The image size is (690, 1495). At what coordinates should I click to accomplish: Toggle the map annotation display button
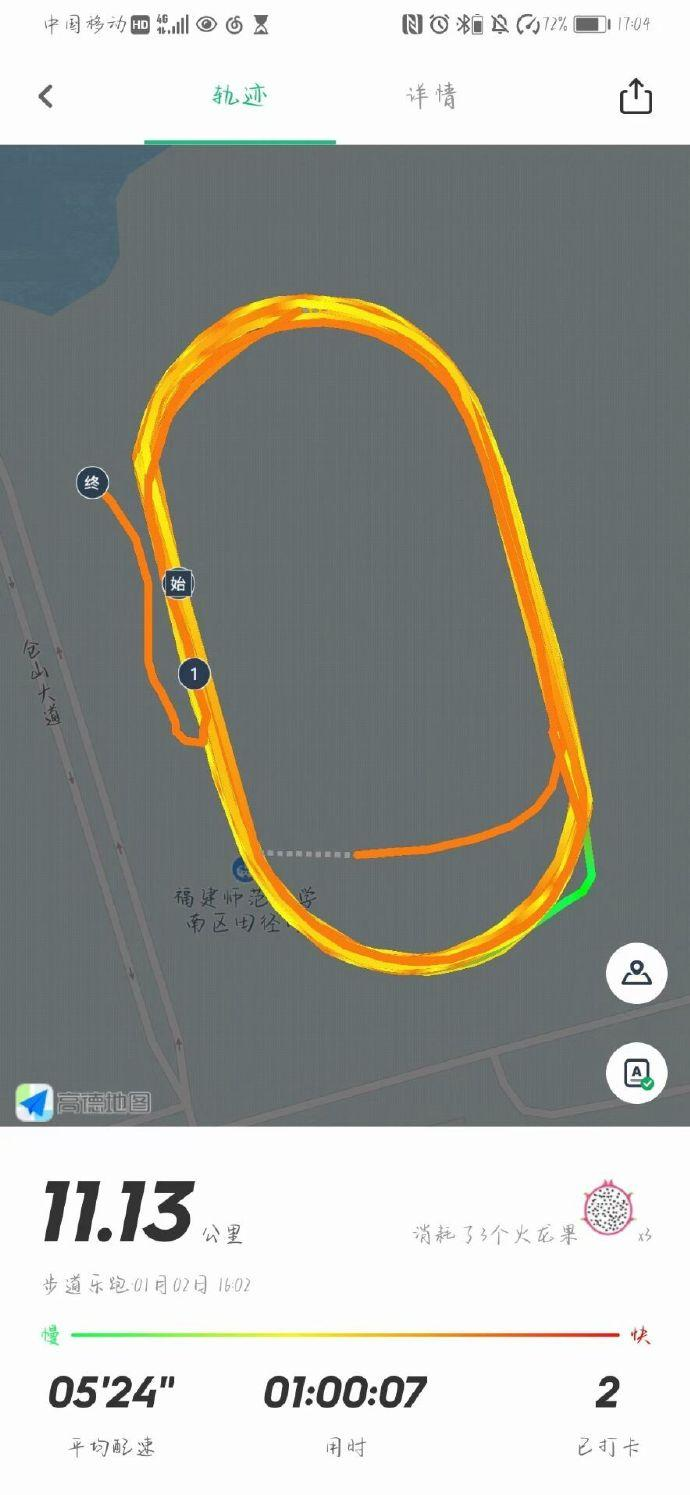pyautogui.click(x=636, y=1073)
